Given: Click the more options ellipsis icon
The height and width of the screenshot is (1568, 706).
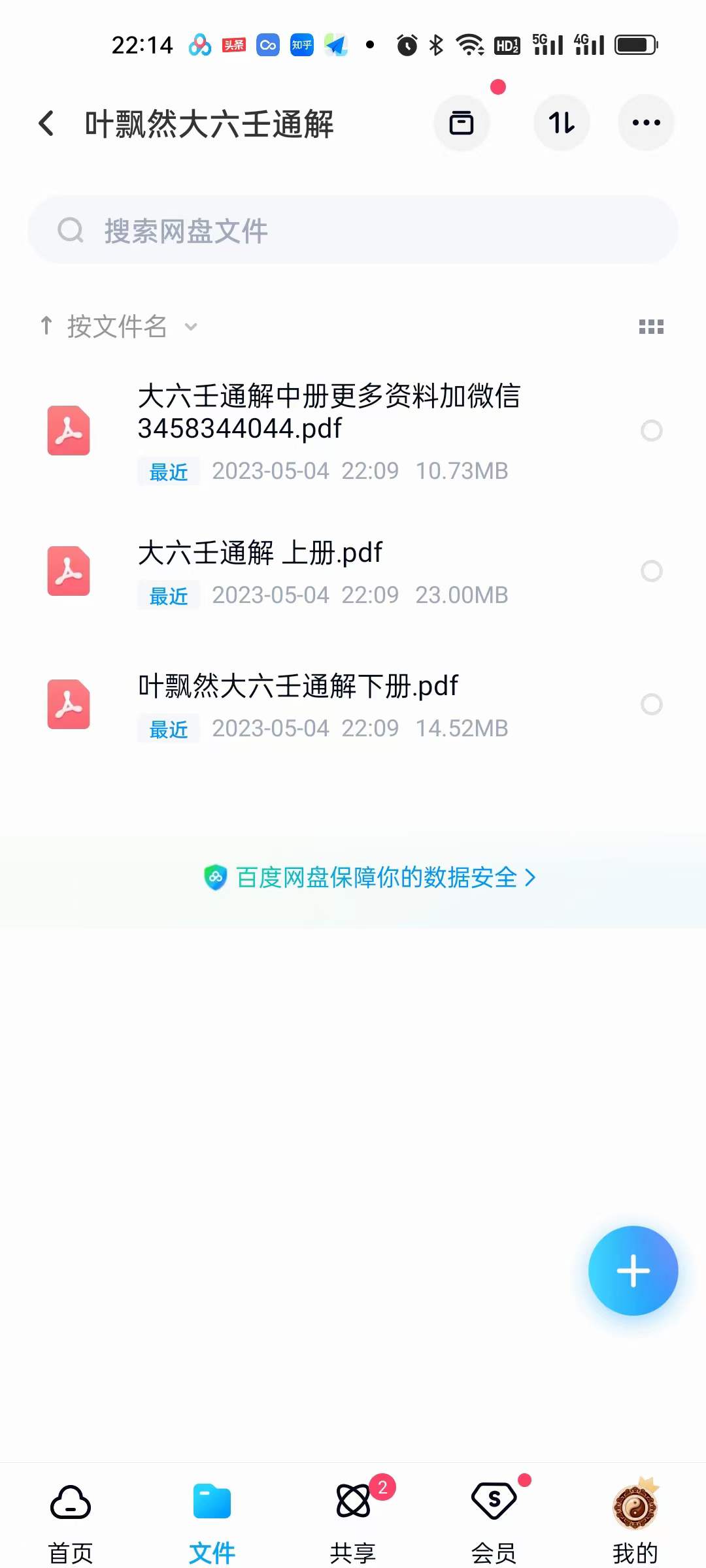Looking at the screenshot, I should coord(646,122).
